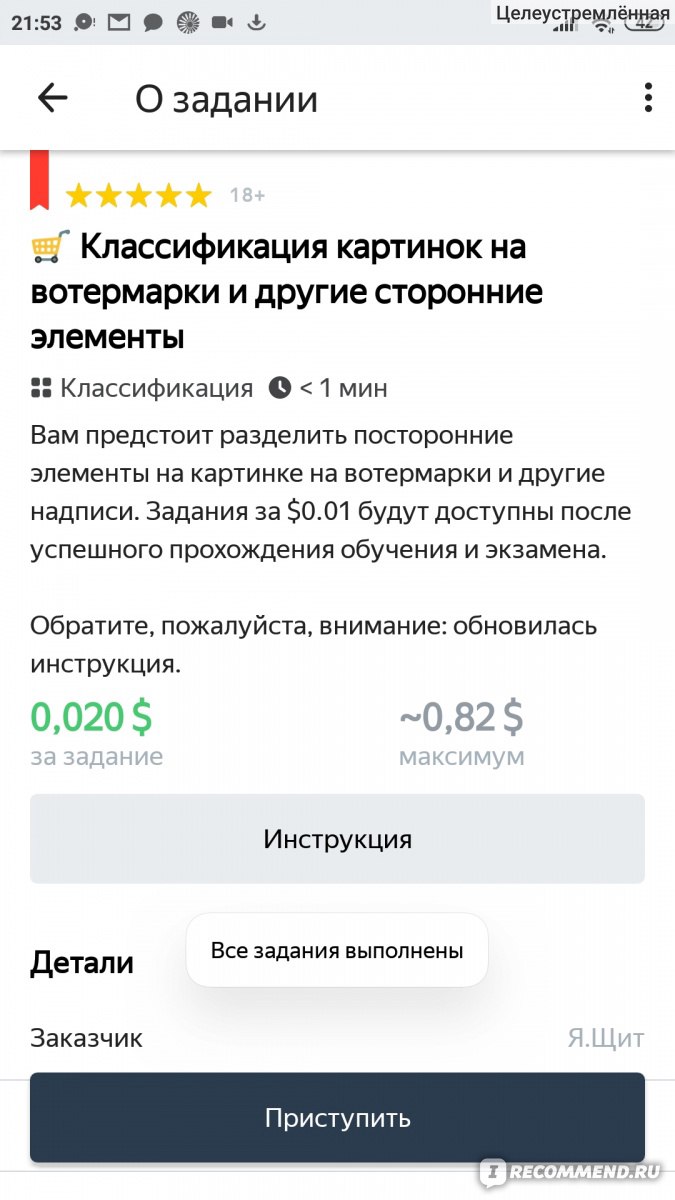Tap Приступить to start the task
The height and width of the screenshot is (1200, 675).
337,1117
